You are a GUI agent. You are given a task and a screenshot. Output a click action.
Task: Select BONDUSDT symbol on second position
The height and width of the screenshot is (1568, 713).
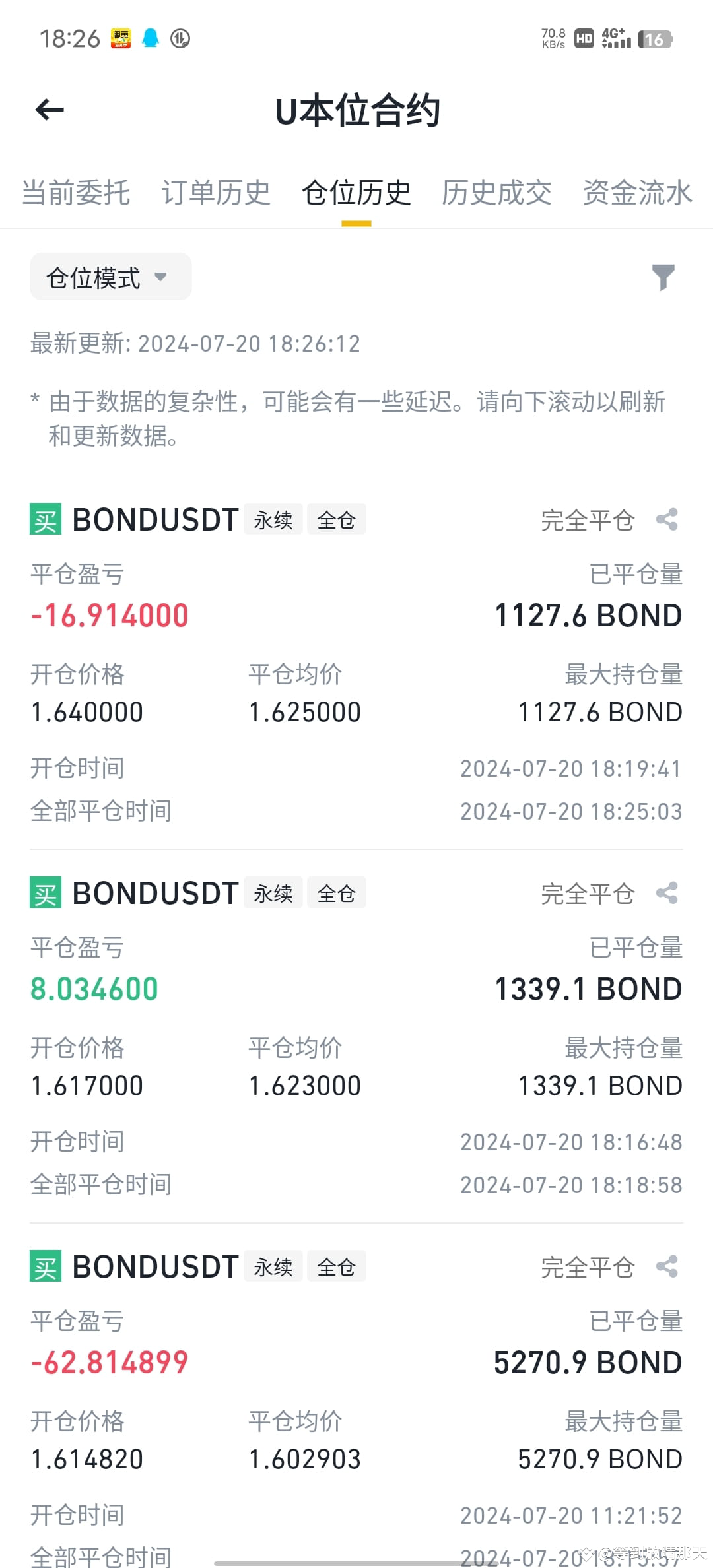click(154, 893)
